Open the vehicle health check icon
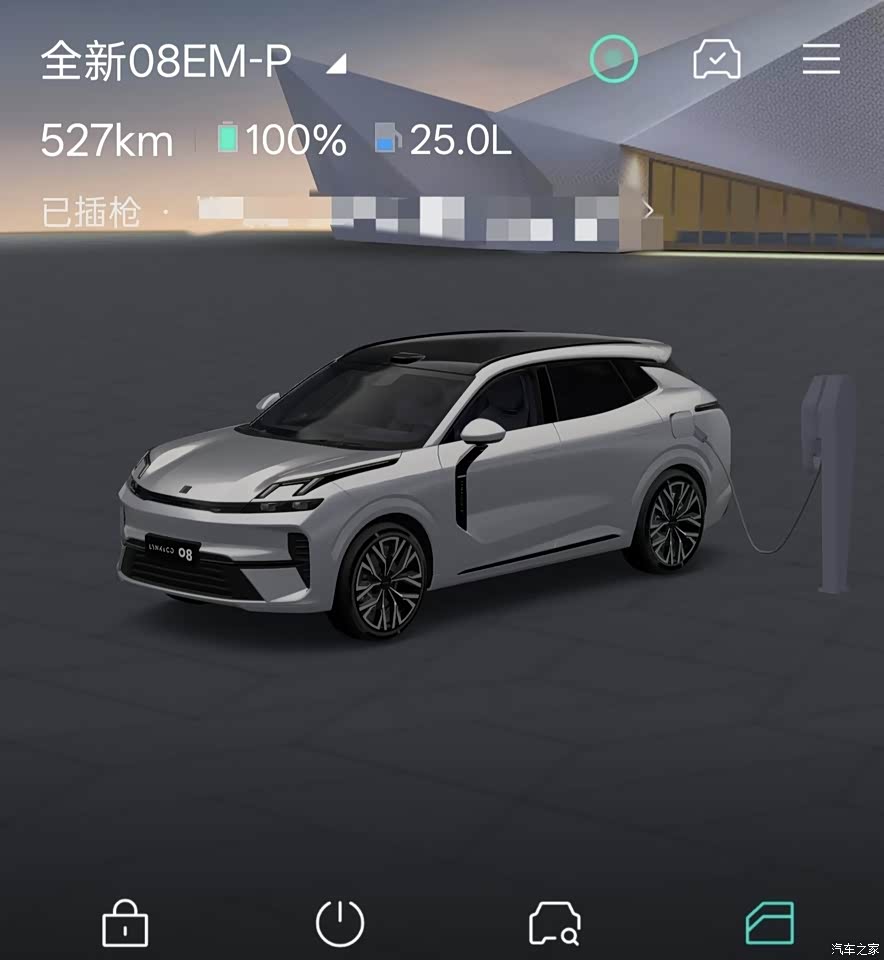 717,60
